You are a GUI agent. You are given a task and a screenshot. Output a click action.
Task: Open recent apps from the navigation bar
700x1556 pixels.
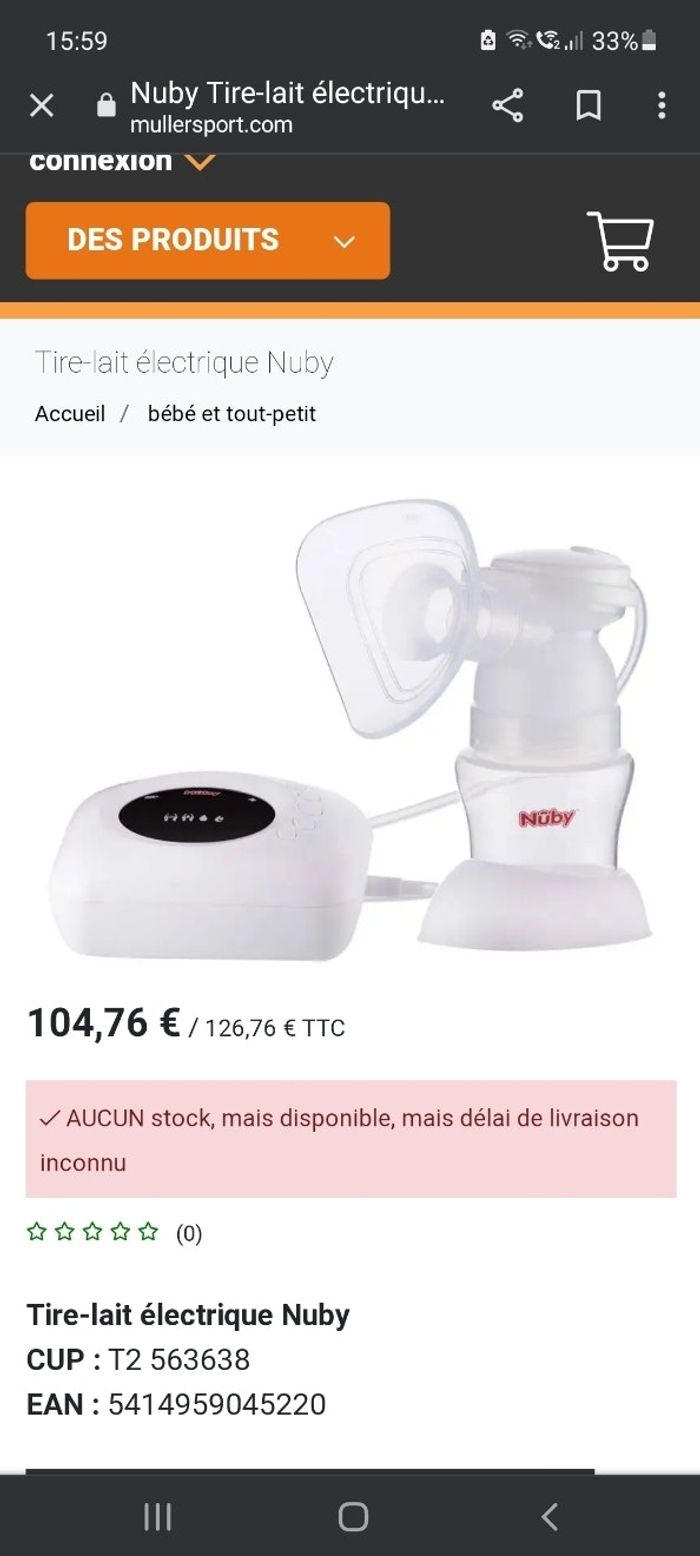pyautogui.click(x=157, y=1516)
